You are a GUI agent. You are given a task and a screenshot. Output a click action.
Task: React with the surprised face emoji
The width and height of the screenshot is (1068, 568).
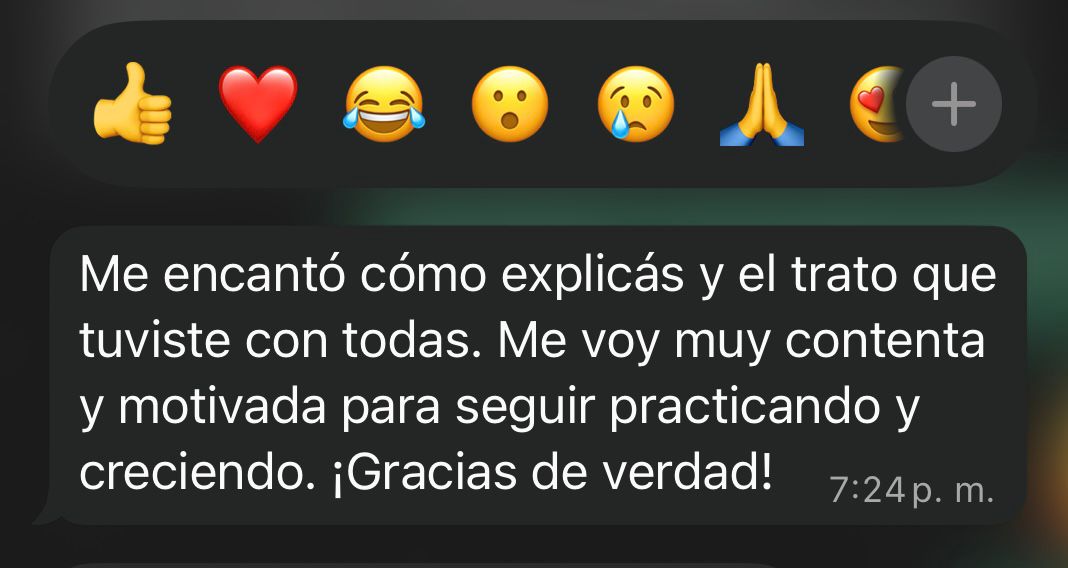pyautogui.click(x=510, y=106)
